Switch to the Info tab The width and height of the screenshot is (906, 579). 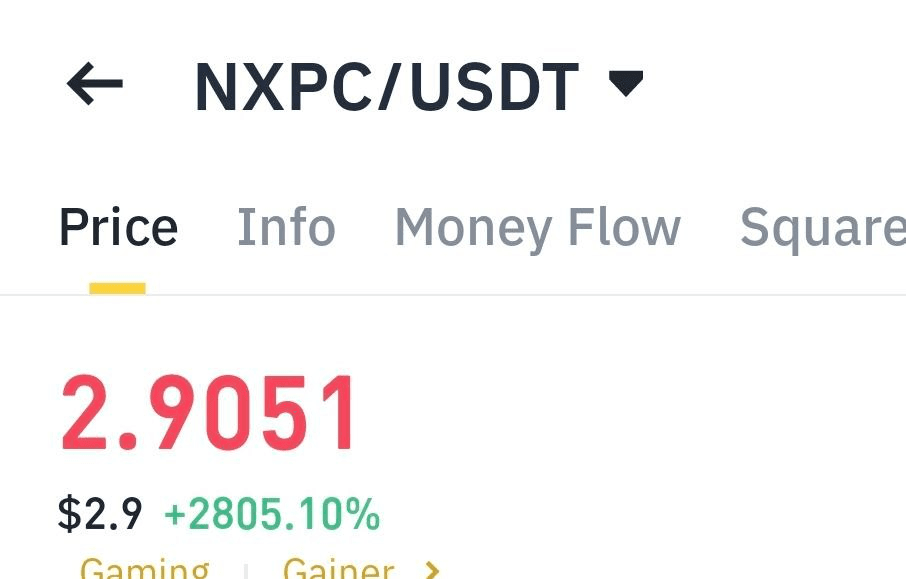pos(286,228)
